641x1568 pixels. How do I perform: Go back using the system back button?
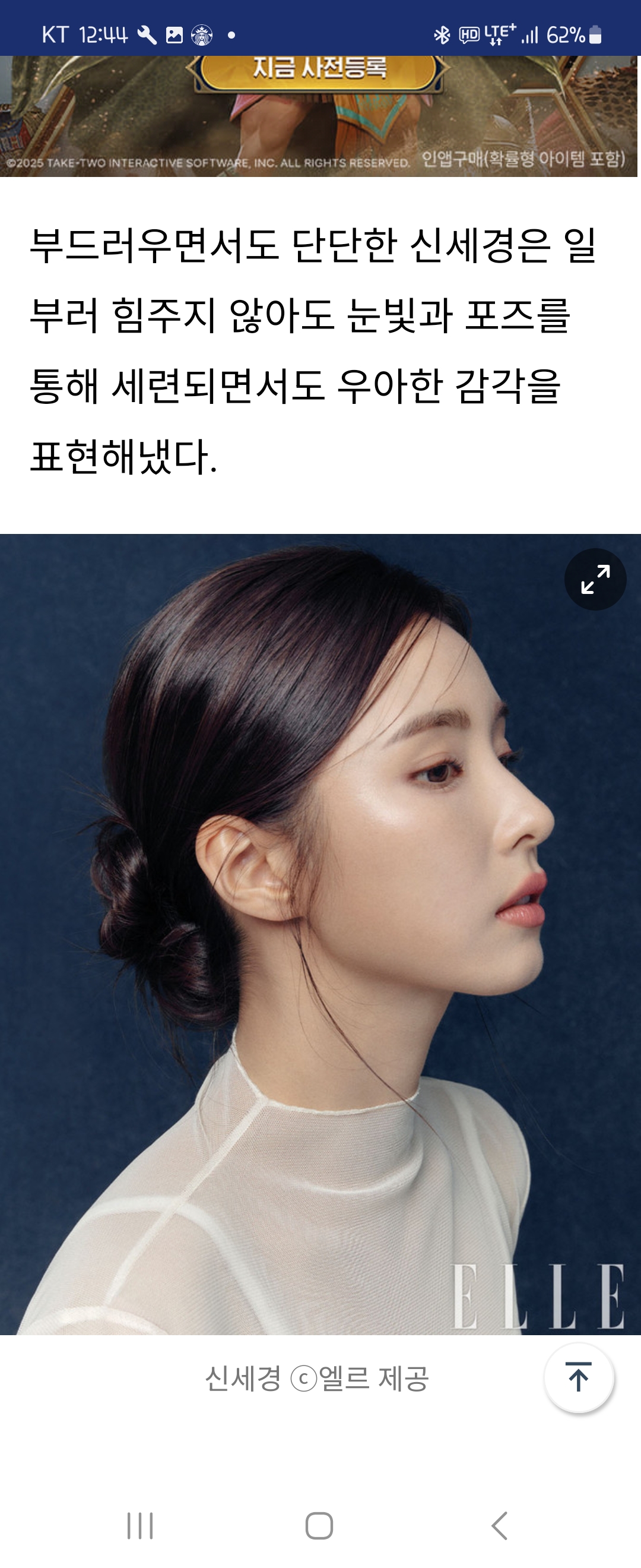499,1526
